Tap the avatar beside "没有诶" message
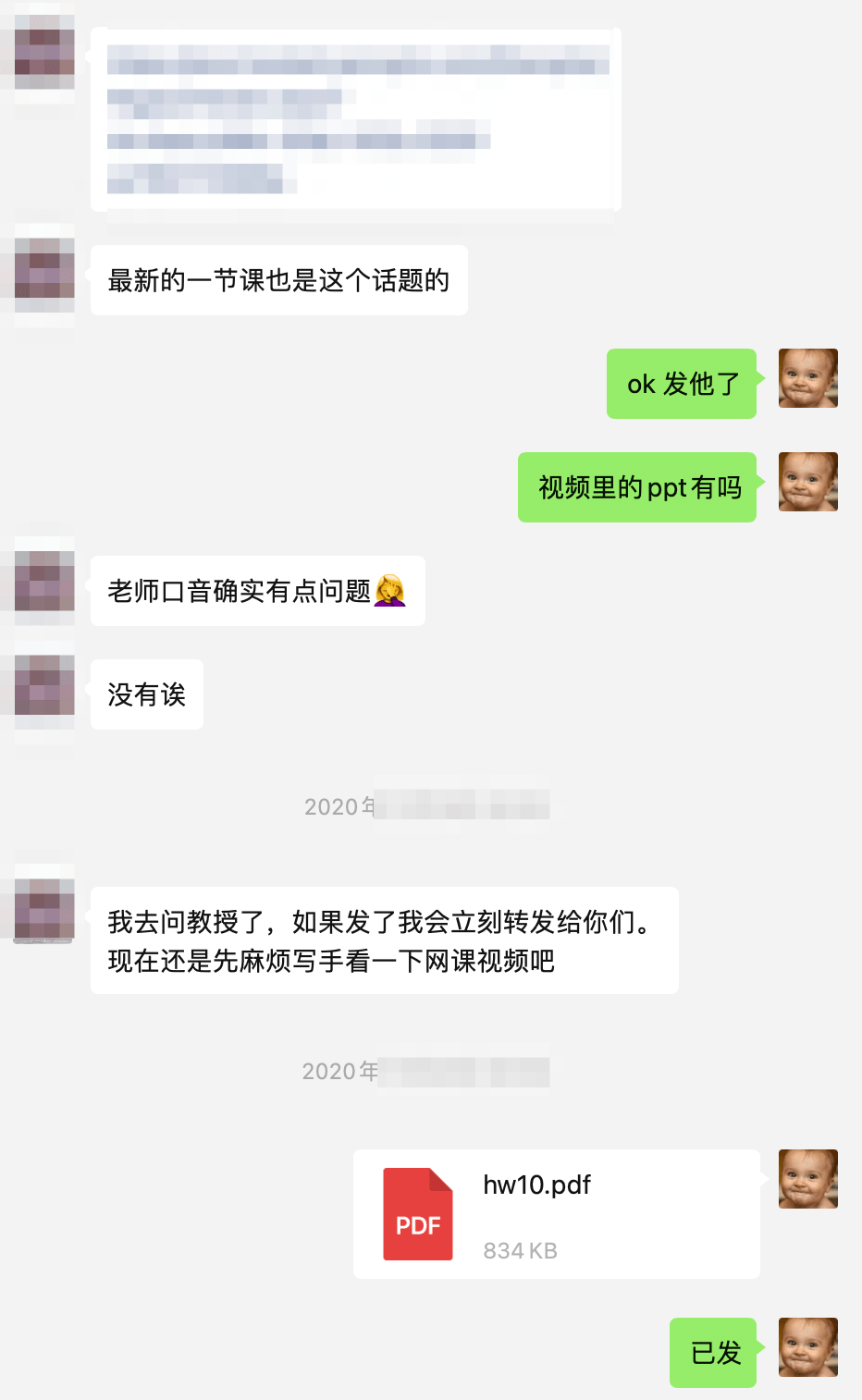 (x=44, y=685)
